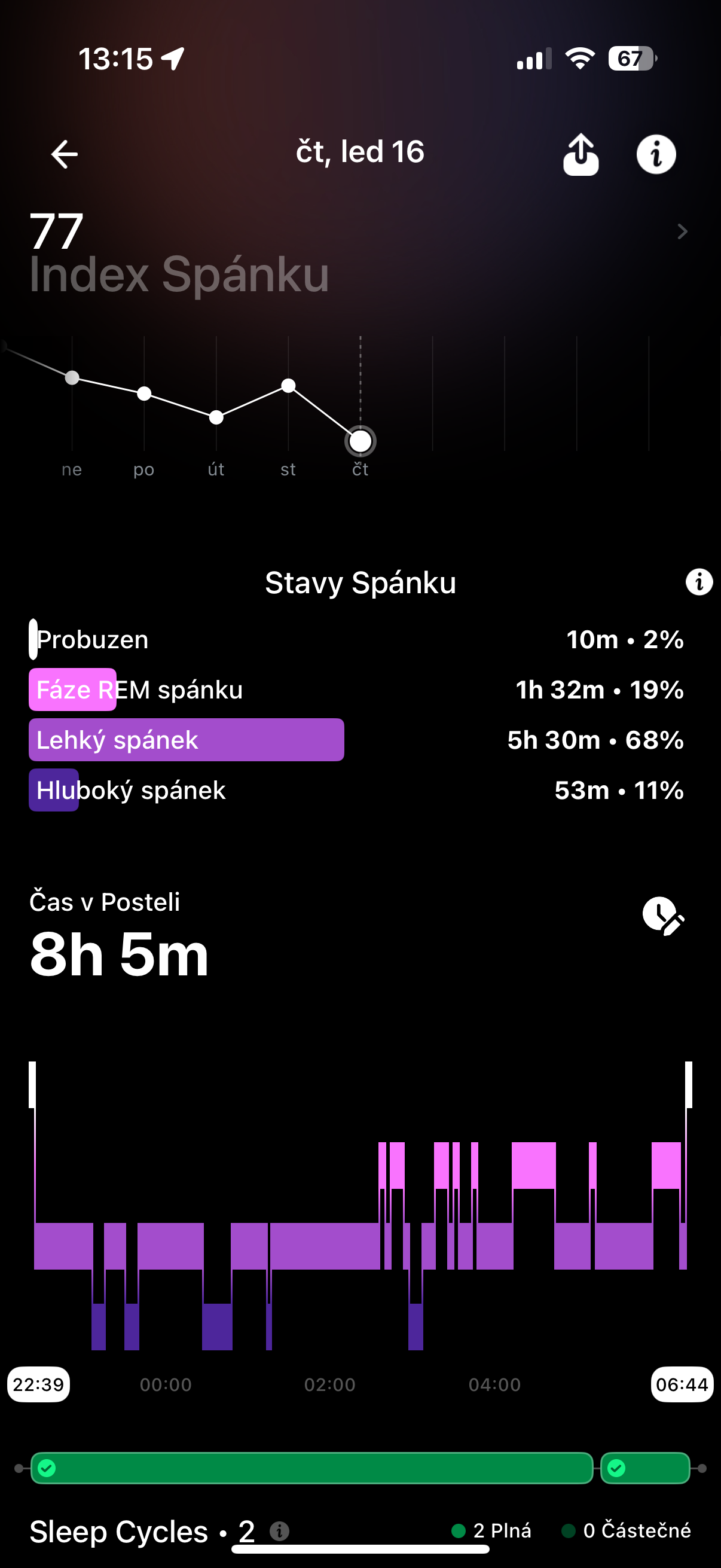Select the po day label on the chart
Screen dimensions: 721x1568
(x=144, y=470)
